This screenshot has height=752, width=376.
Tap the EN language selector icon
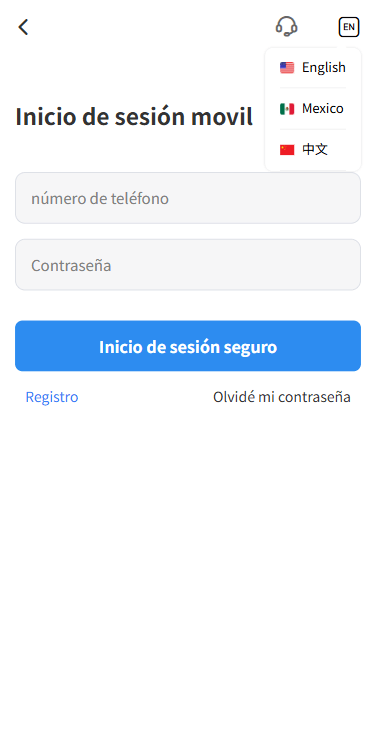(349, 27)
